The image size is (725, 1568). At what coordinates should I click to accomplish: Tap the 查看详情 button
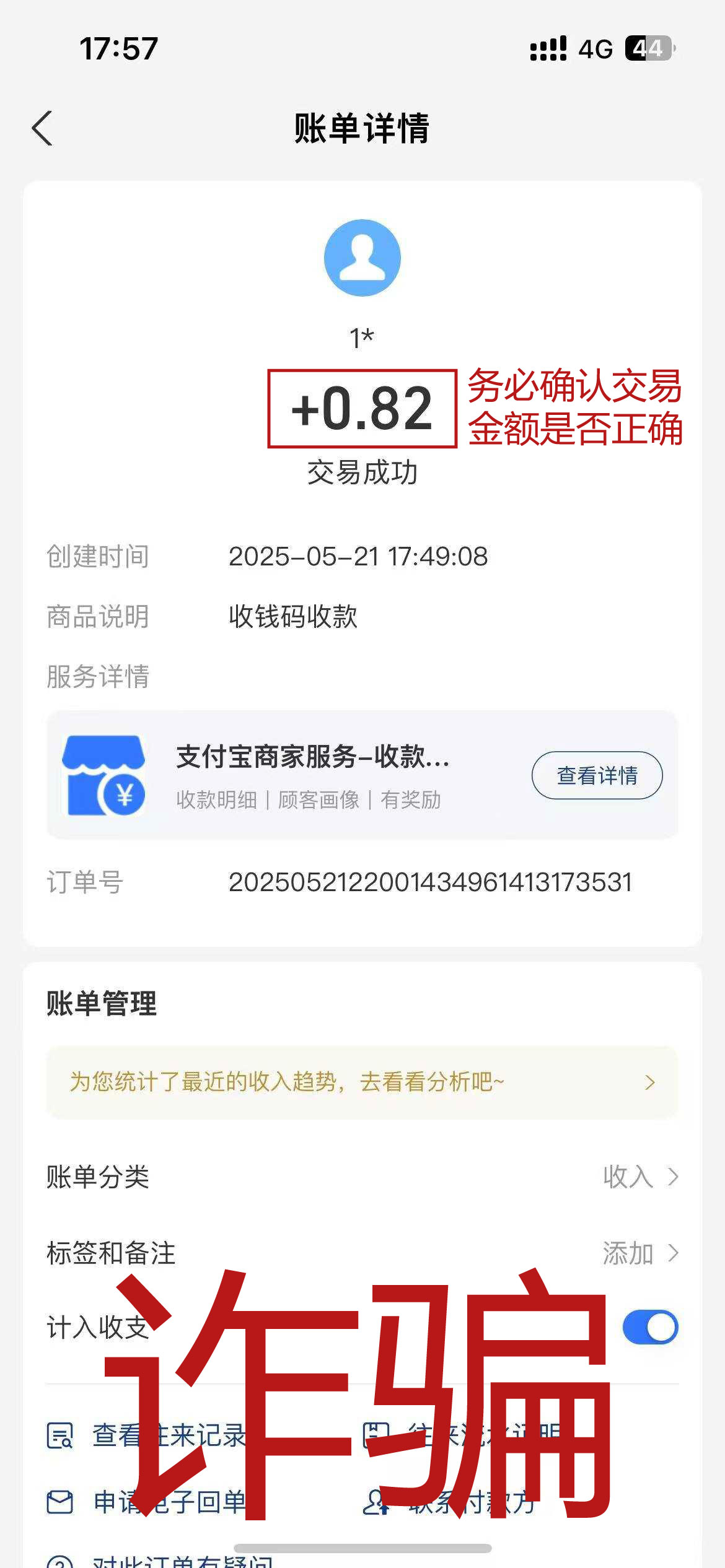click(597, 775)
